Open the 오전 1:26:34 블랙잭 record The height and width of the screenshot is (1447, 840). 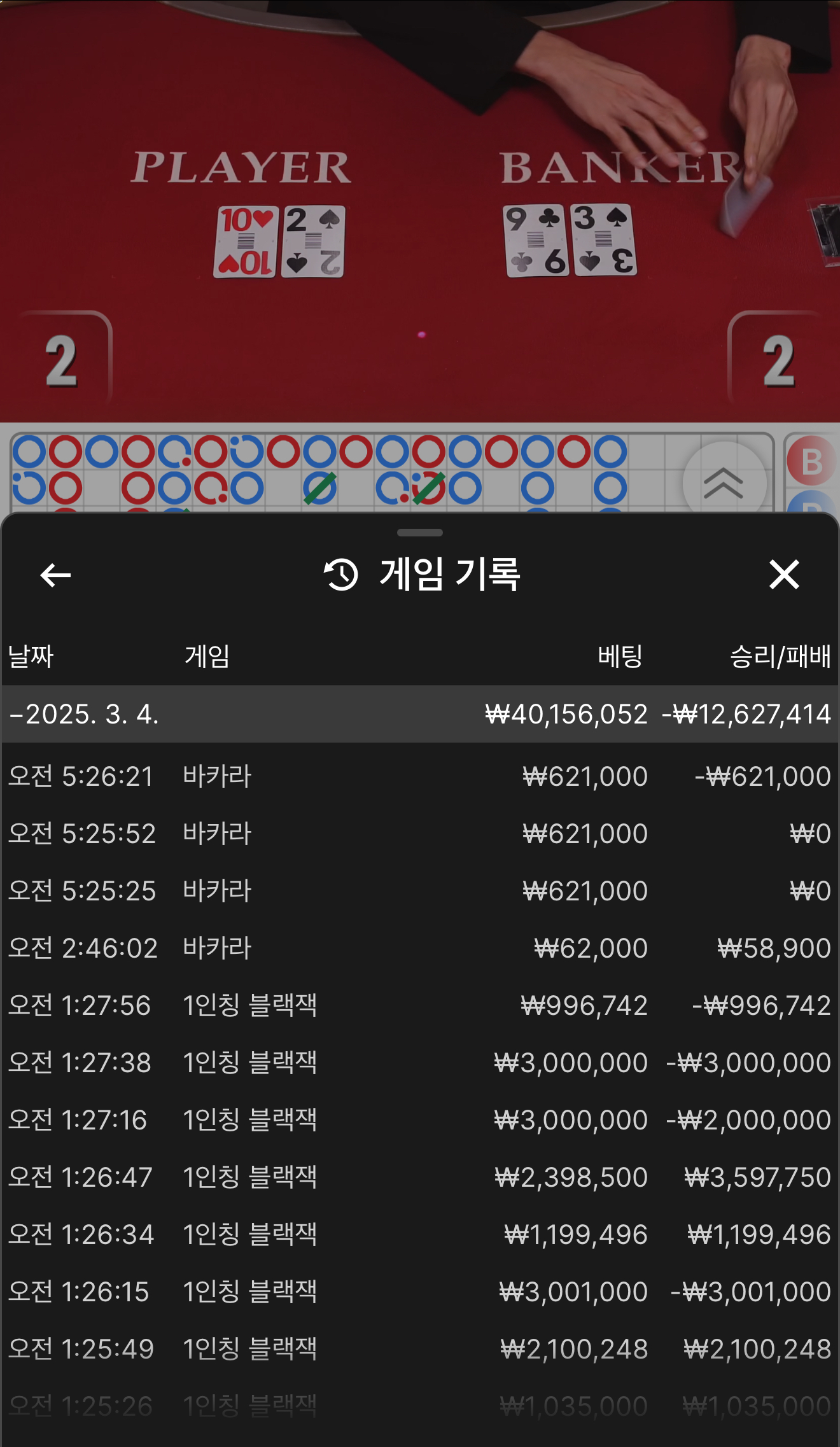420,1234
